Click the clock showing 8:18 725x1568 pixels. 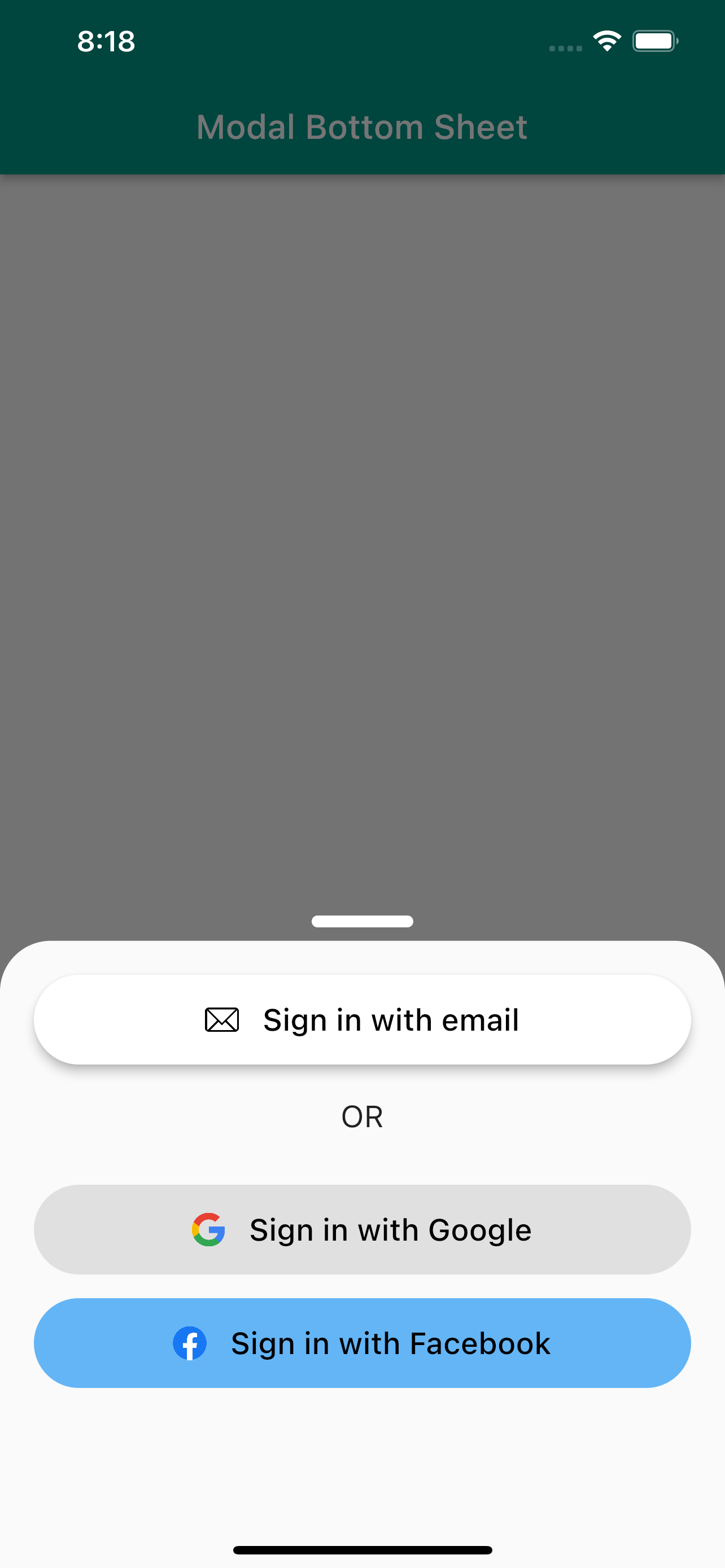tap(106, 41)
